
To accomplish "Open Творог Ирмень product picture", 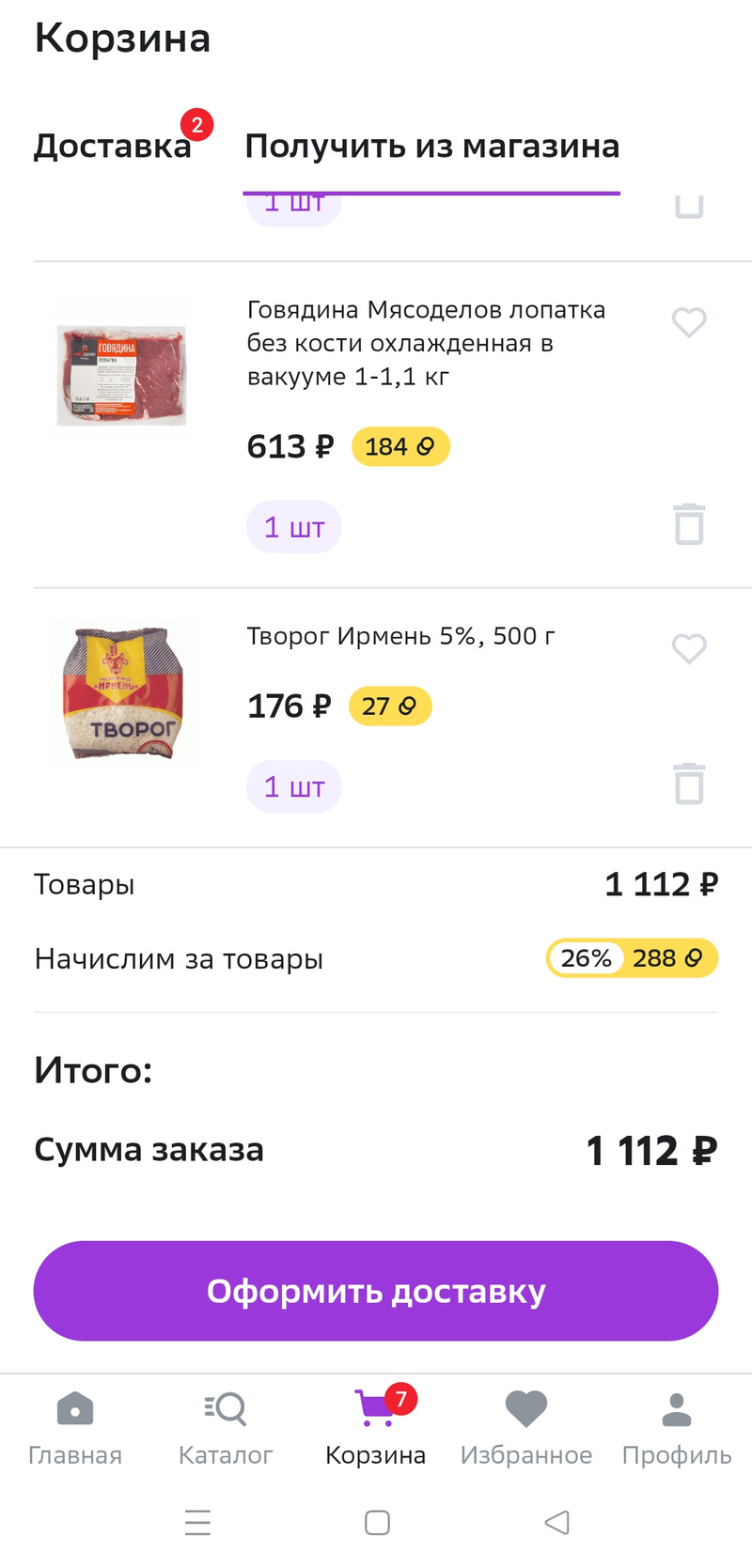I will (122, 693).
